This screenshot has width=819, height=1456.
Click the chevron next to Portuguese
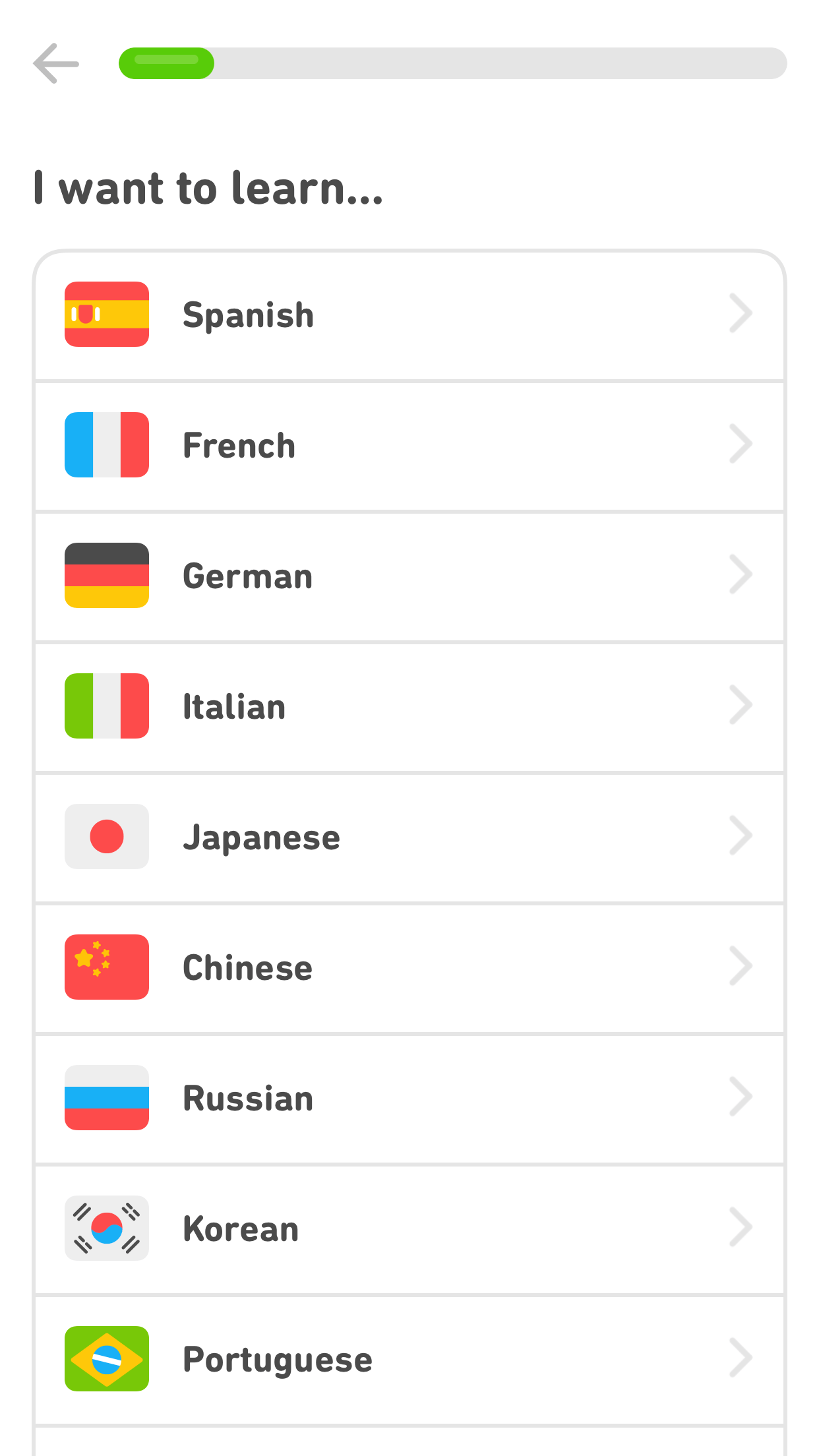[x=741, y=1358]
